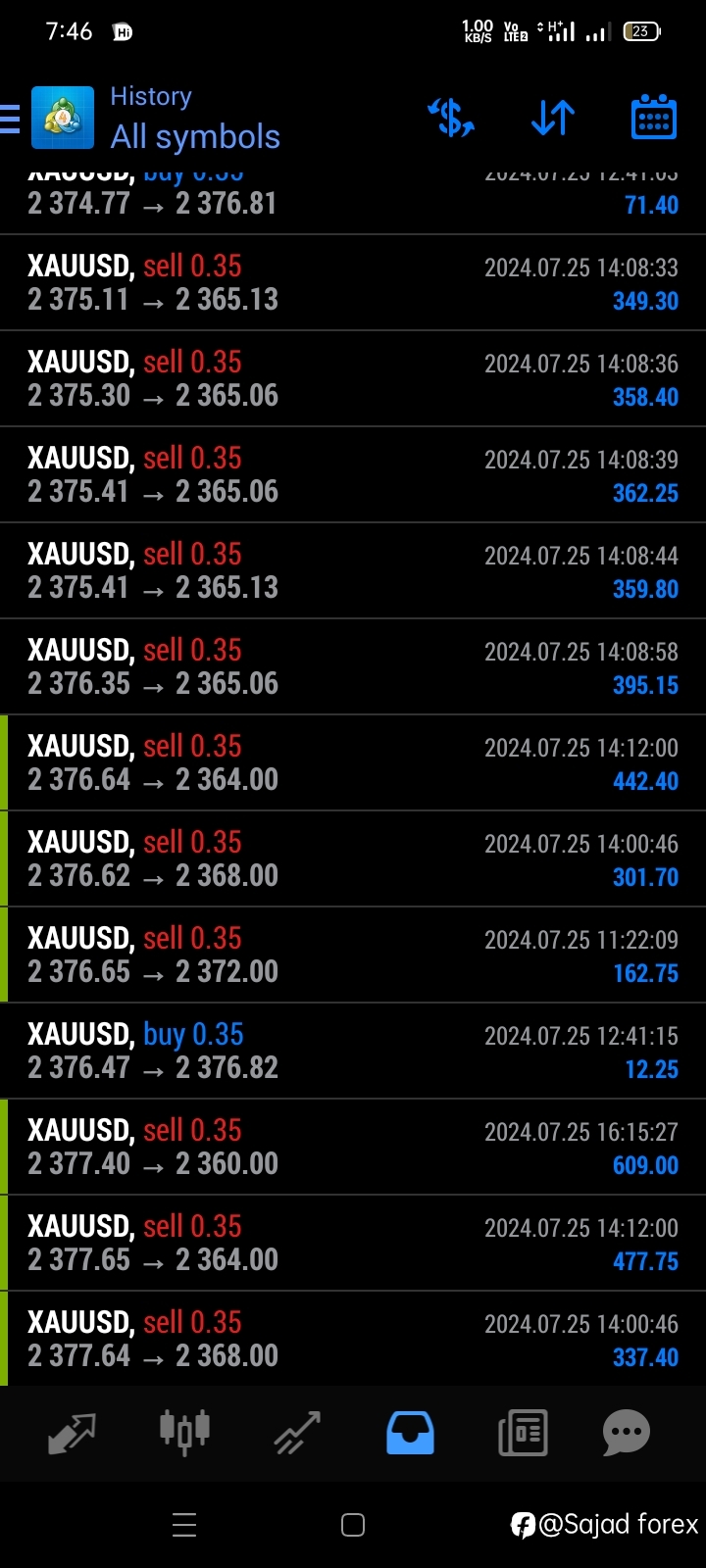Open the News tab
Screen dimensions: 706x1568
[x=523, y=1433]
